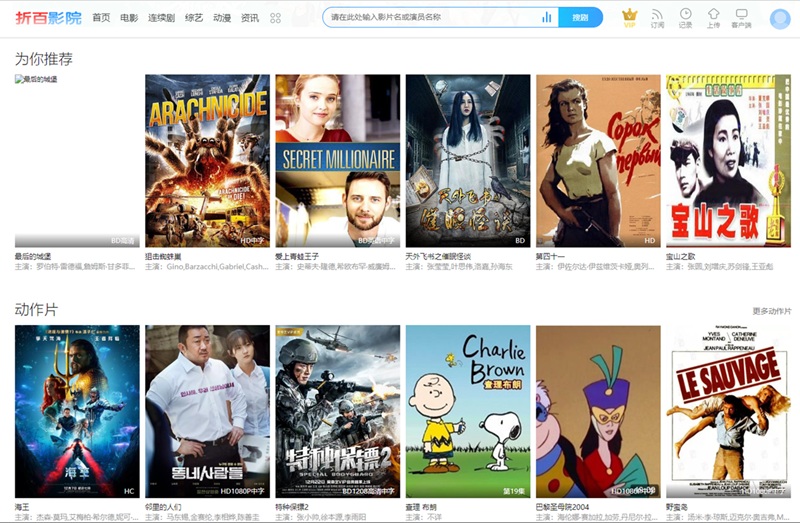Open the 海王 movie poster
The width and height of the screenshot is (800, 523).
tap(77, 410)
